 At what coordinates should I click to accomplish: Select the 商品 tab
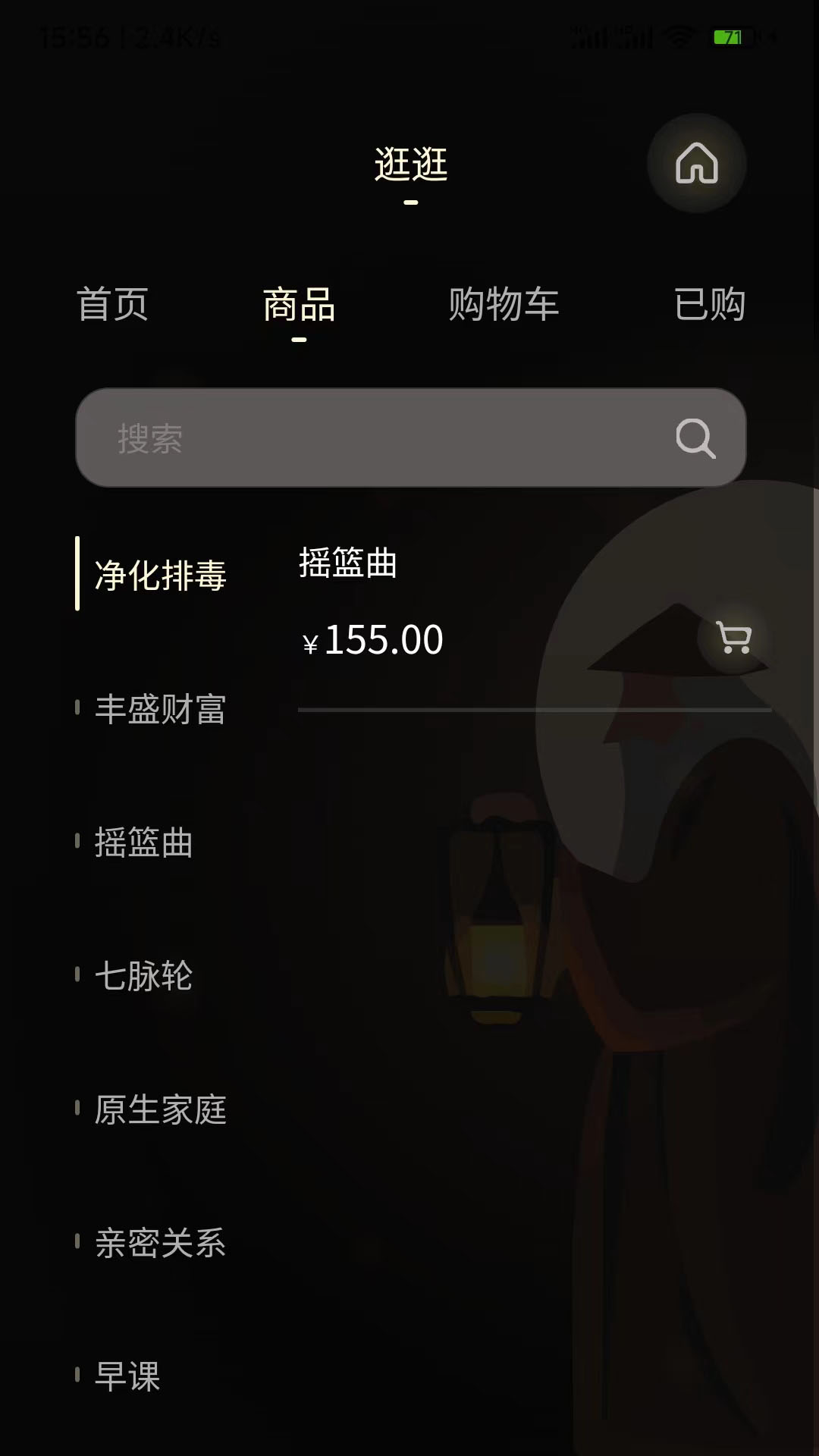(x=299, y=304)
